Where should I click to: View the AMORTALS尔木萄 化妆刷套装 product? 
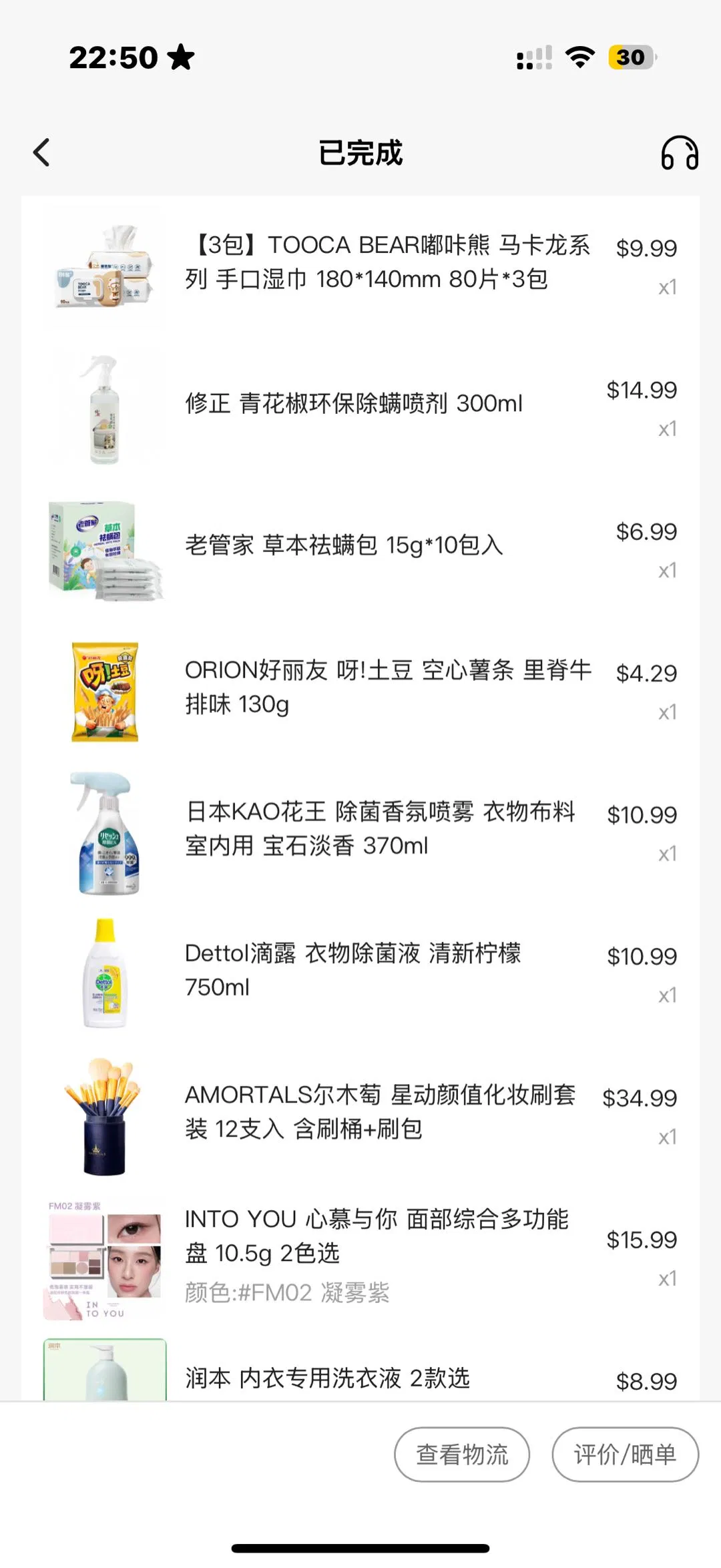click(381, 1111)
